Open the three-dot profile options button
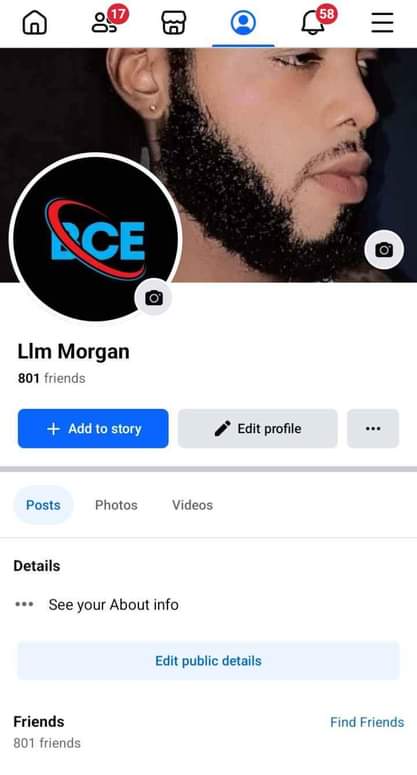The height and width of the screenshot is (775, 417). [x=373, y=429]
